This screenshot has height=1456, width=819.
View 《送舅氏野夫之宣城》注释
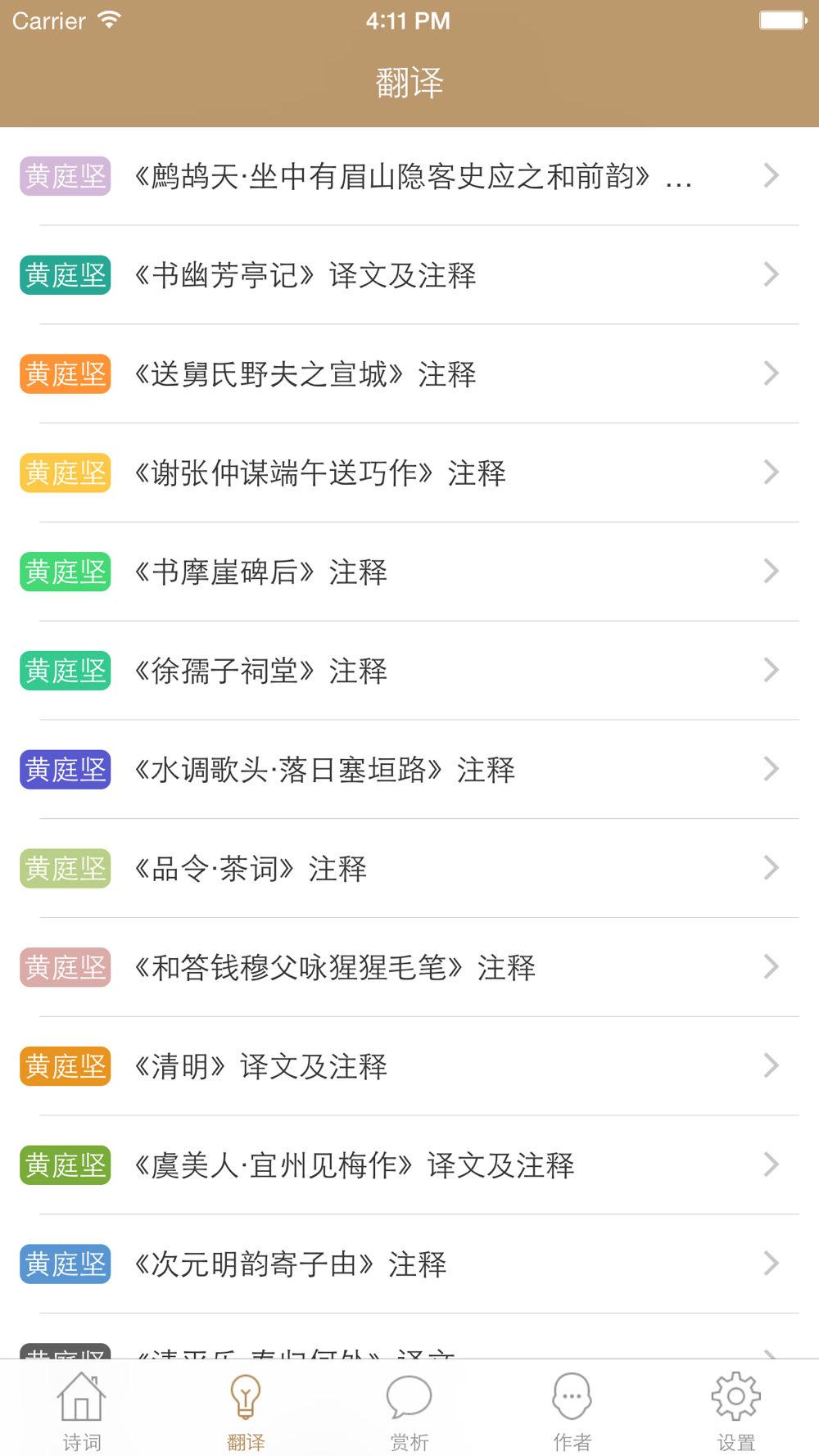(x=409, y=374)
